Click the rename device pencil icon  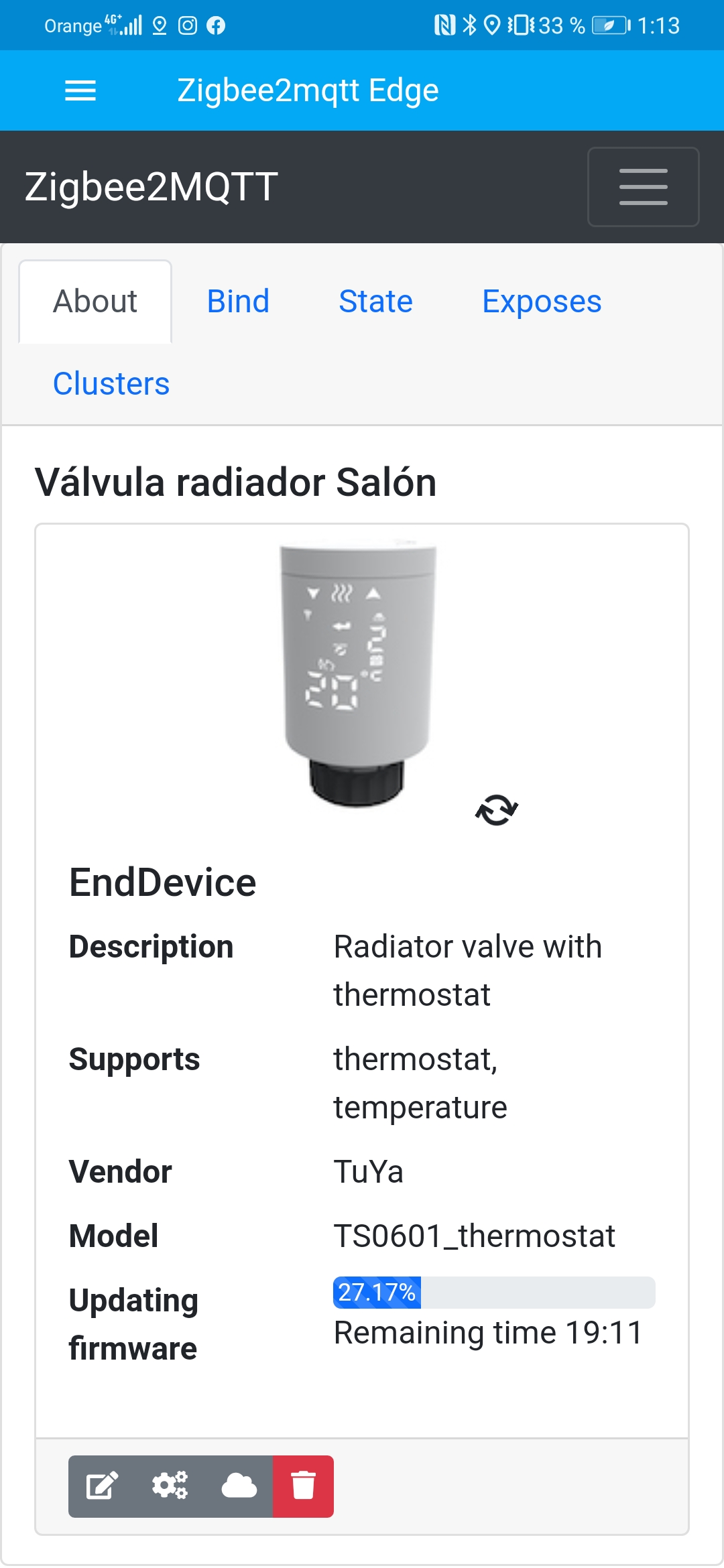point(102,1486)
